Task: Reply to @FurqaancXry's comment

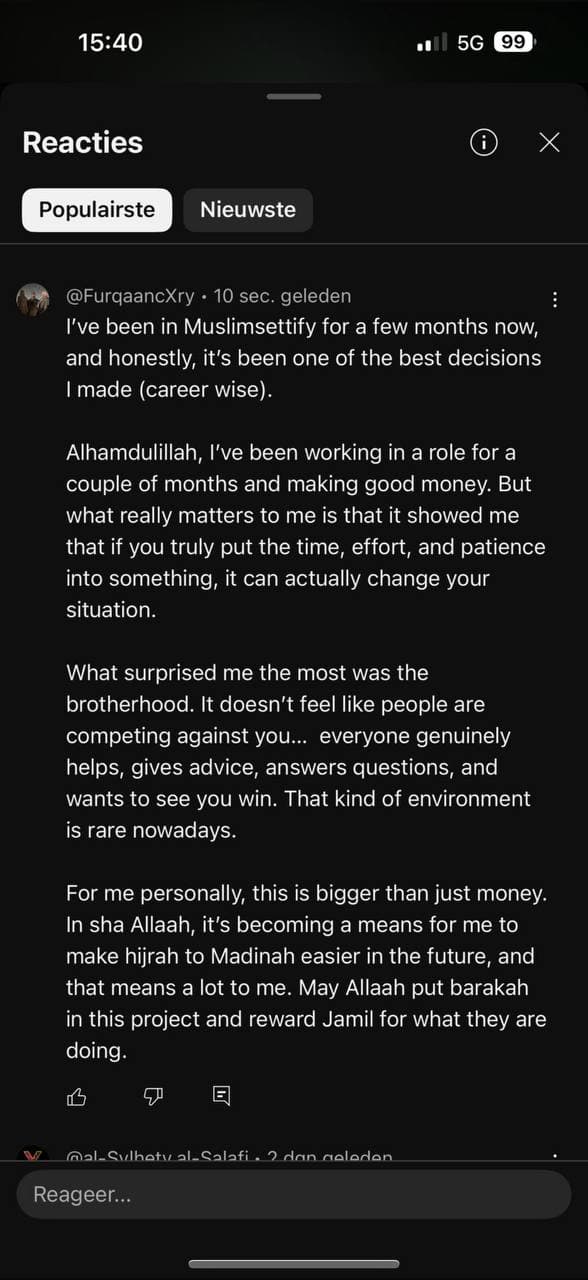Action: pos(222,1097)
